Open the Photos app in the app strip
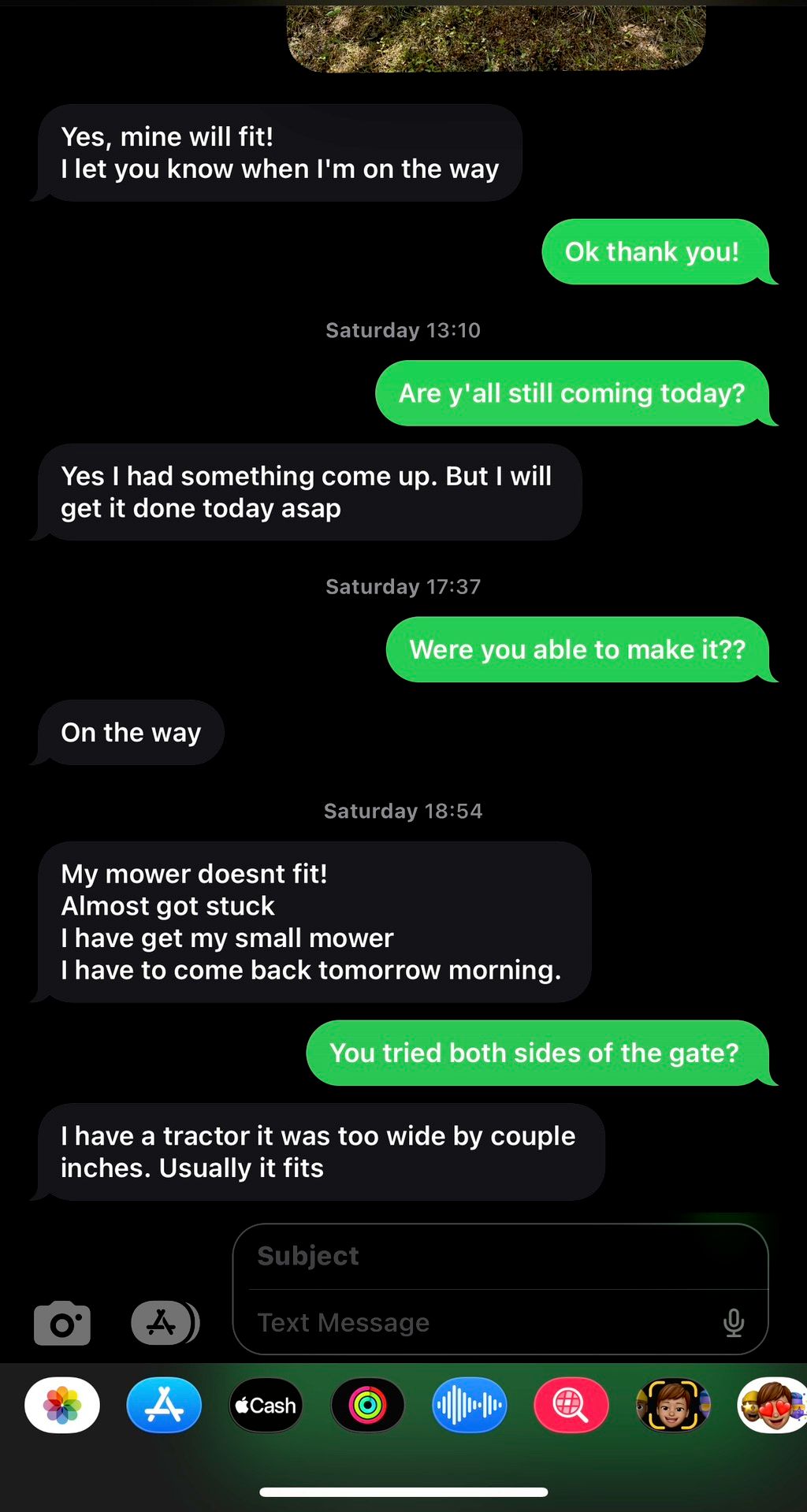Screen dimensions: 807x1512 [62, 1406]
